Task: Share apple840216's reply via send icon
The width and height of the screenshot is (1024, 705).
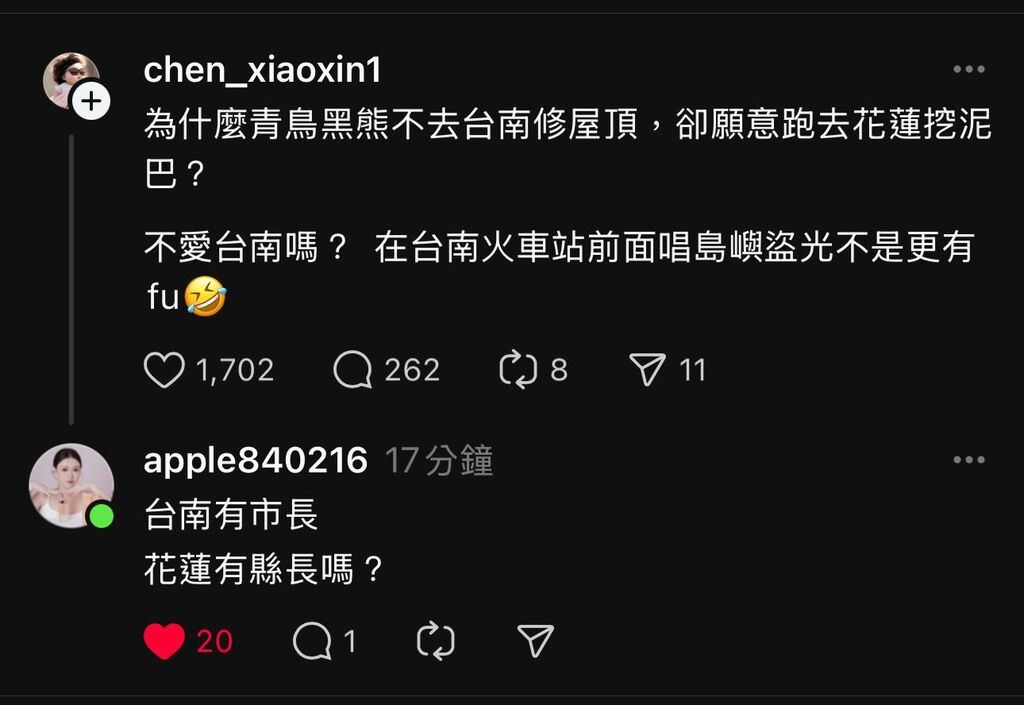Action: pyautogui.click(x=535, y=641)
